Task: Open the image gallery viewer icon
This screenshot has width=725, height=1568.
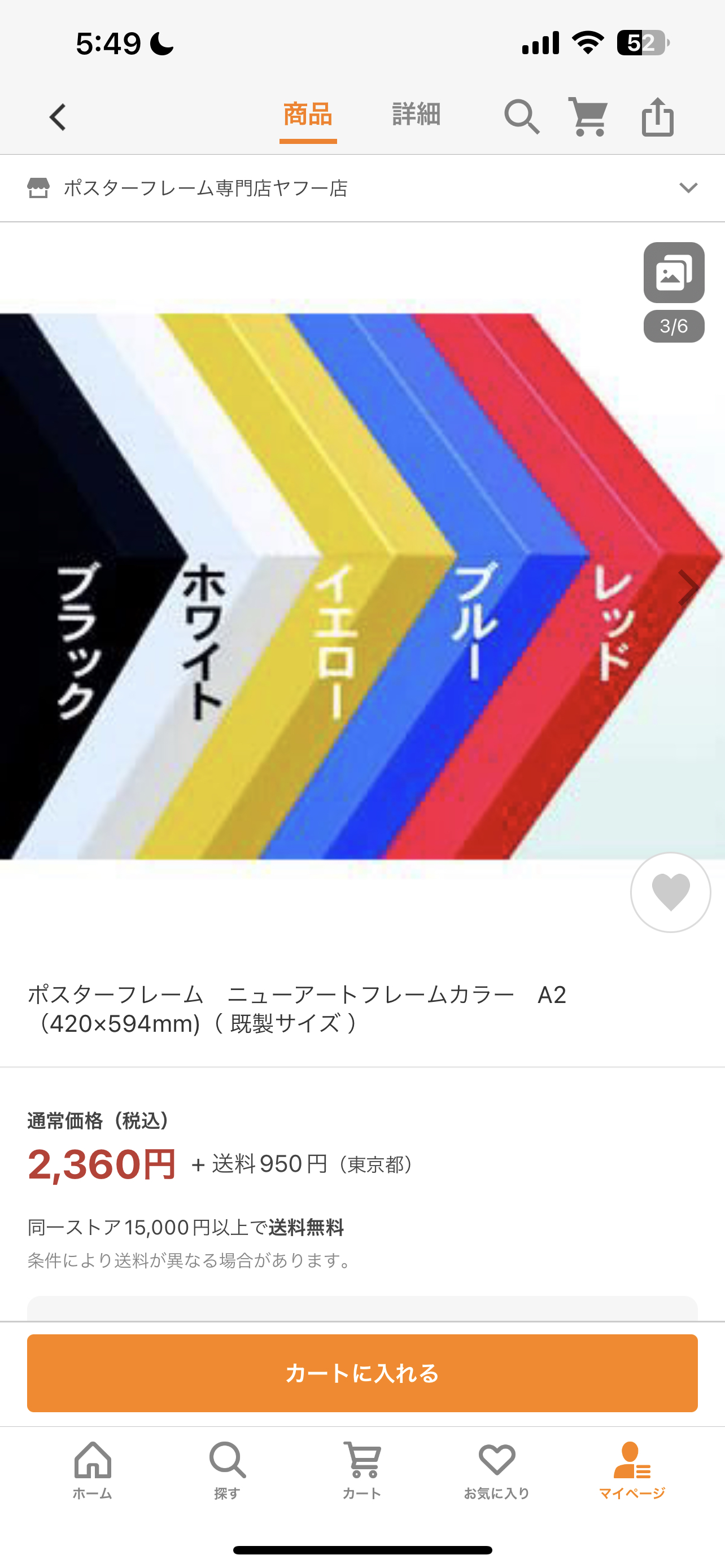Action: pyautogui.click(x=674, y=273)
